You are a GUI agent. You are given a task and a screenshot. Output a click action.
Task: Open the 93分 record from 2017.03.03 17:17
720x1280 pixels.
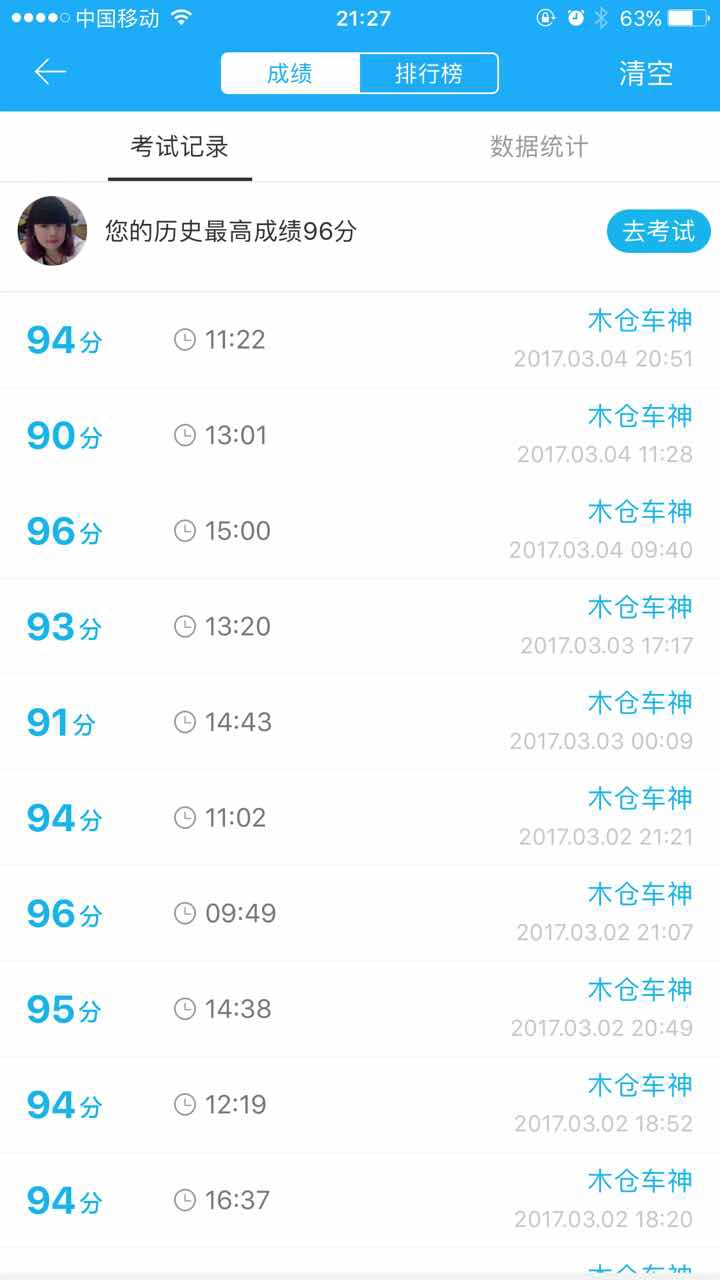[360, 627]
